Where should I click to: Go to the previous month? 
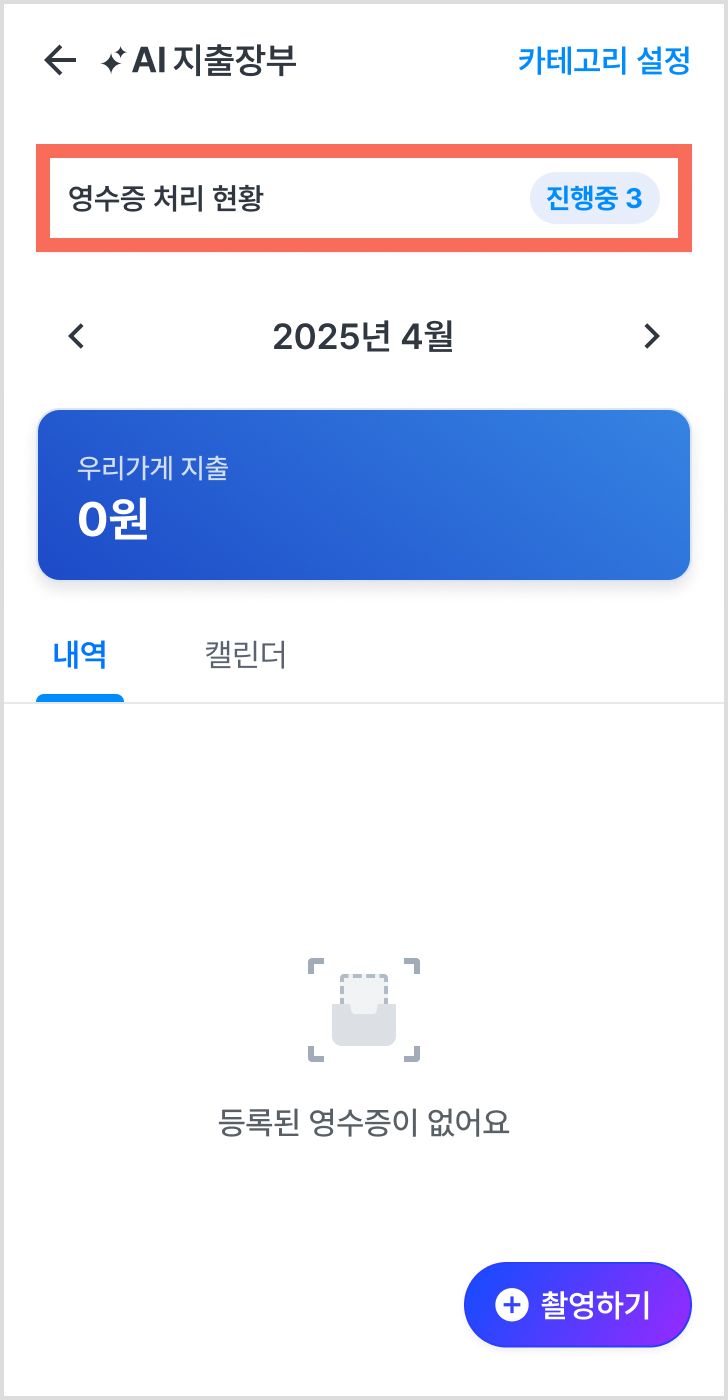pyautogui.click(x=76, y=336)
